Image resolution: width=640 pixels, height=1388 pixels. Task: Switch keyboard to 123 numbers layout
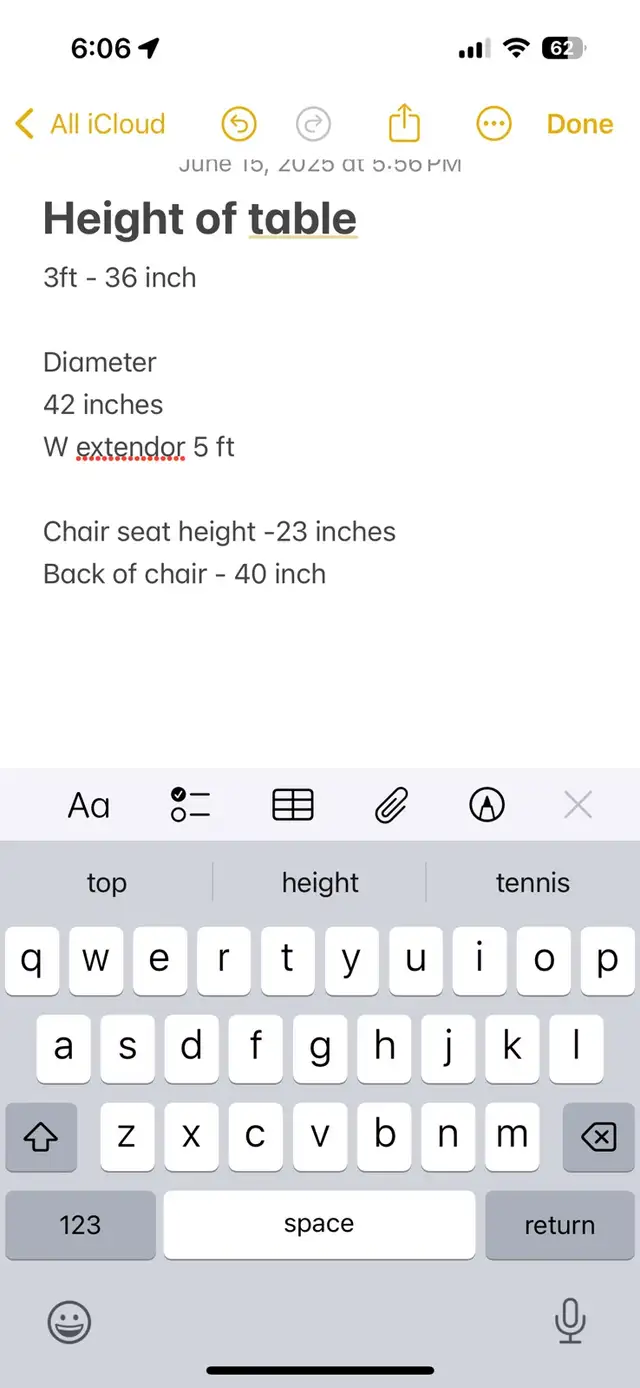[80, 1225]
